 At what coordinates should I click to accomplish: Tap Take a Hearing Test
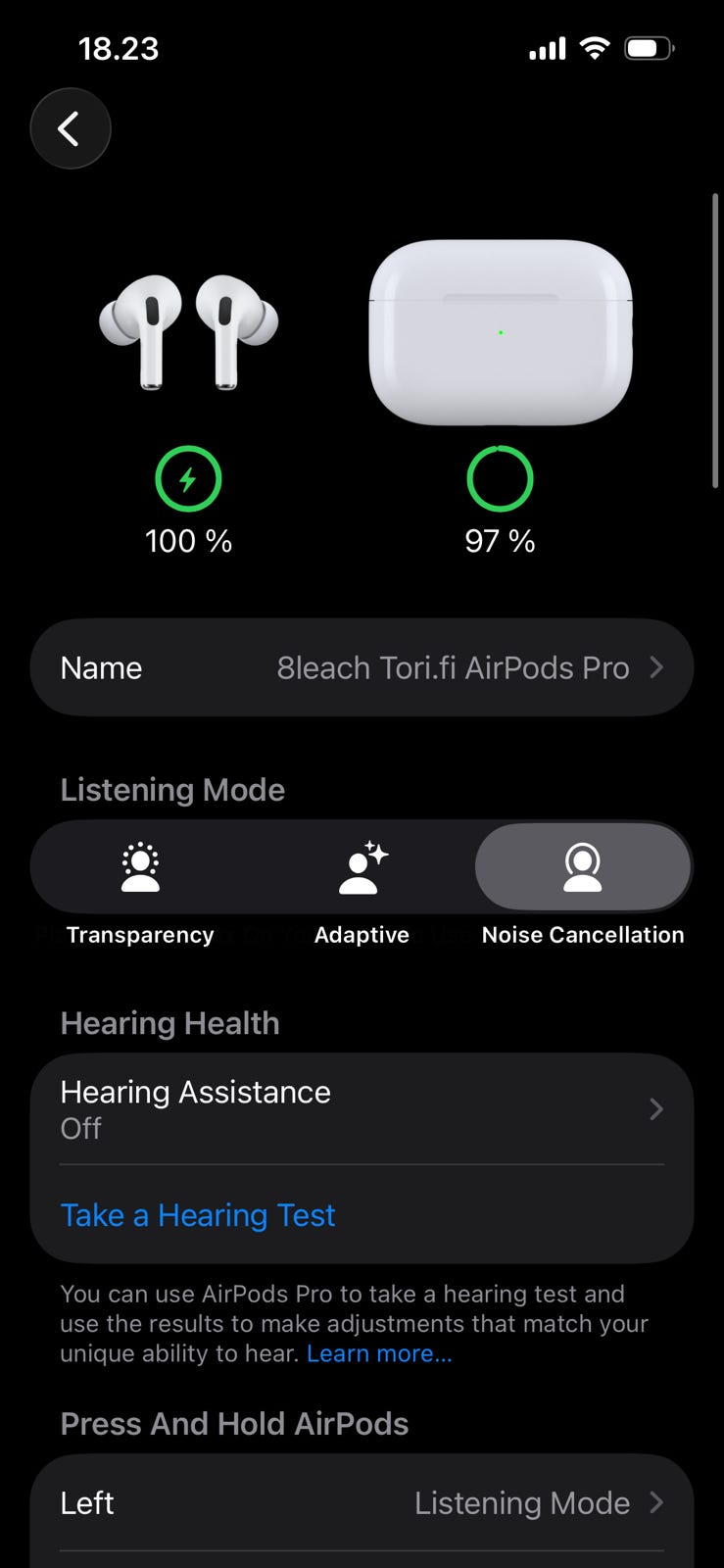[198, 1215]
